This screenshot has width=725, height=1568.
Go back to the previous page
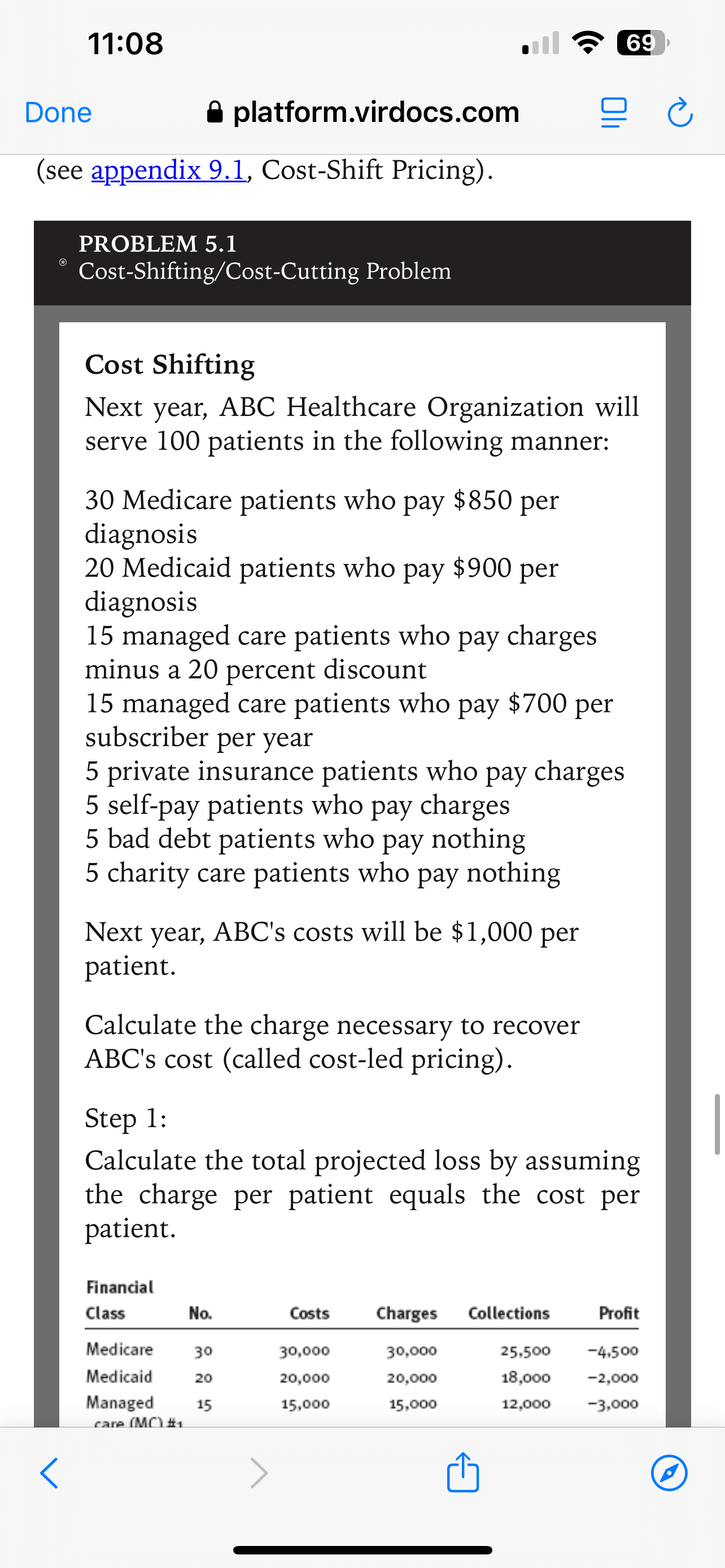click(49, 1473)
